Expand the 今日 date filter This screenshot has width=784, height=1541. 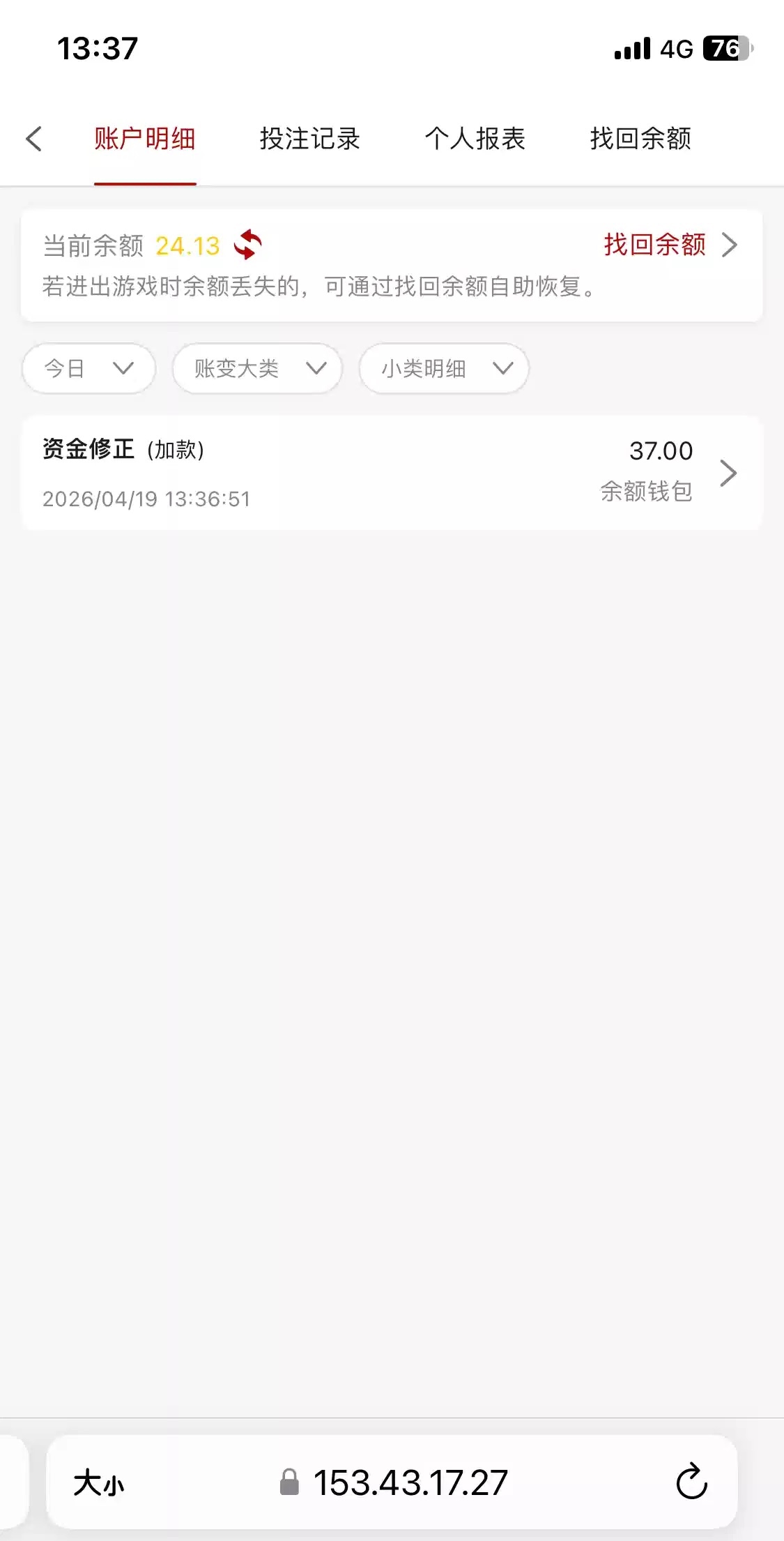89,368
